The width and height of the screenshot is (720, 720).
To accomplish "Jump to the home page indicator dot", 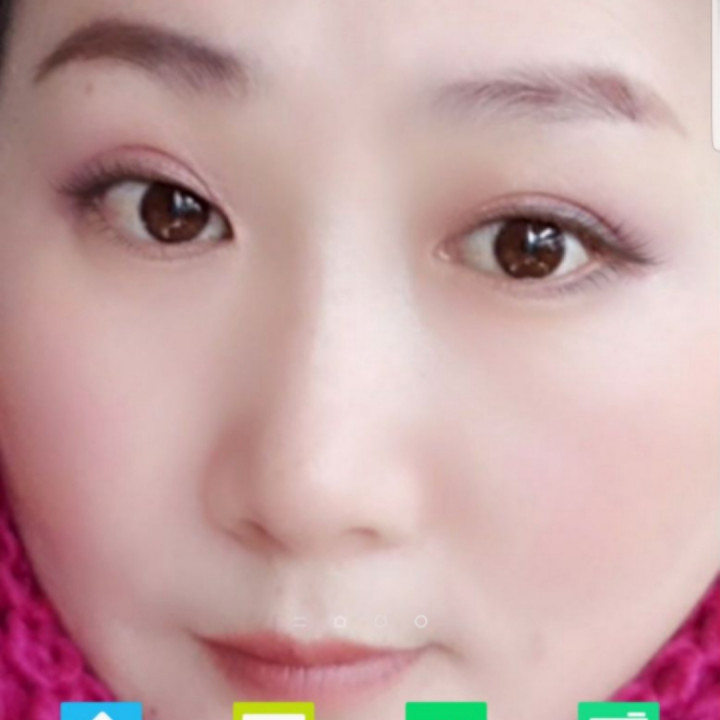I will pyautogui.click(x=340, y=622).
